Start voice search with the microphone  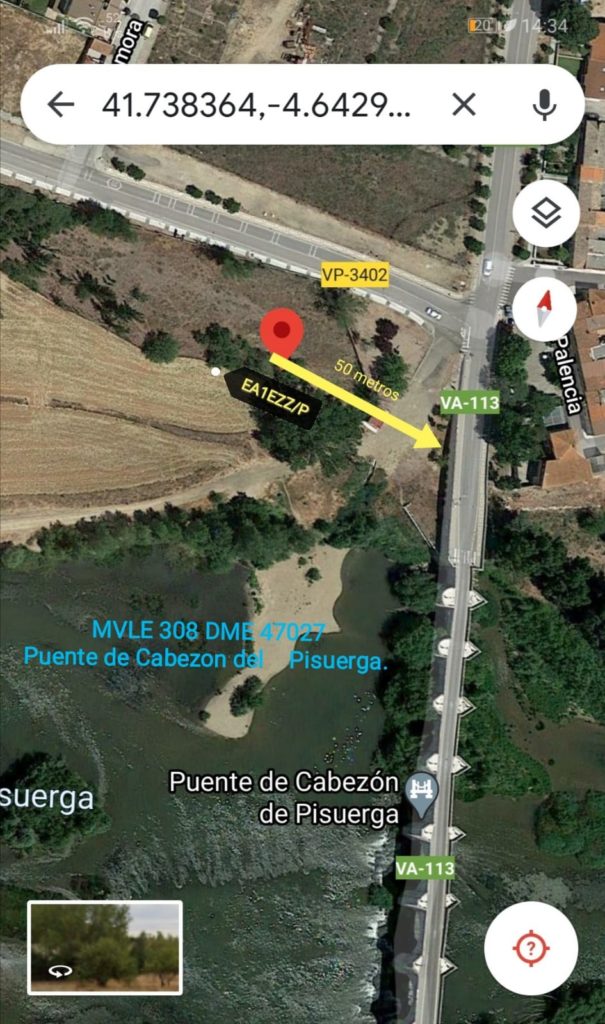click(544, 105)
